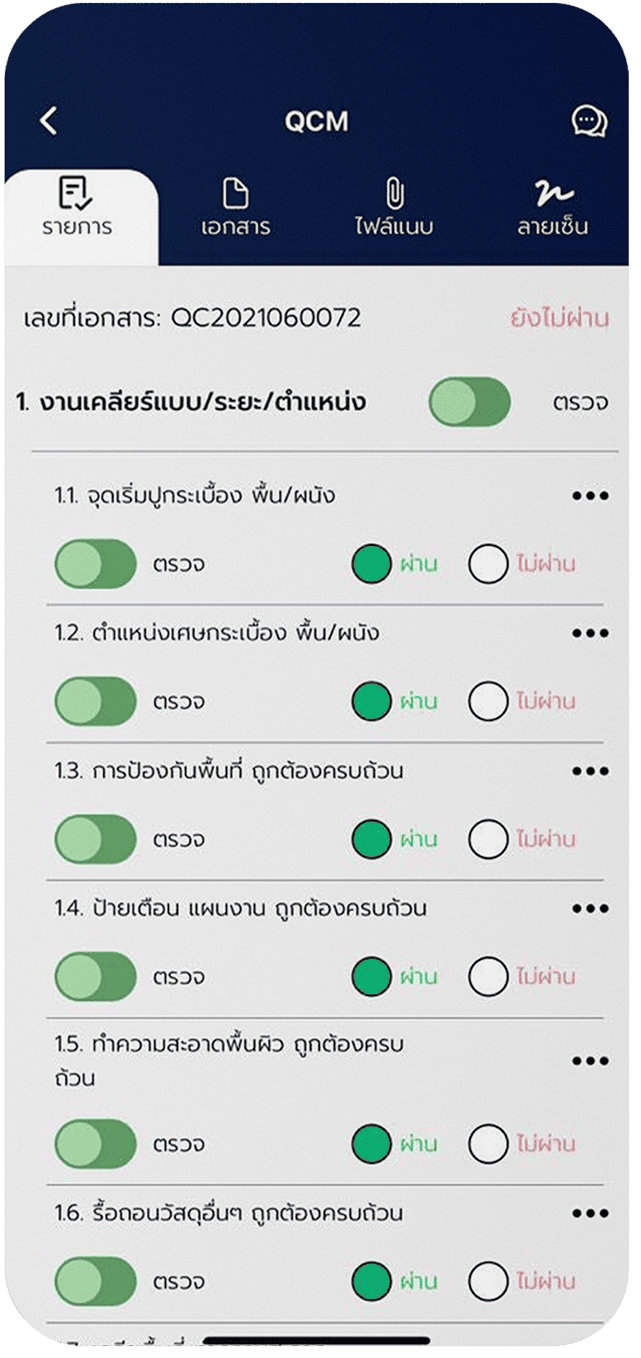641x1358 pixels.
Task: Open the three-dot menu for item 1.2
Action: tap(590, 634)
